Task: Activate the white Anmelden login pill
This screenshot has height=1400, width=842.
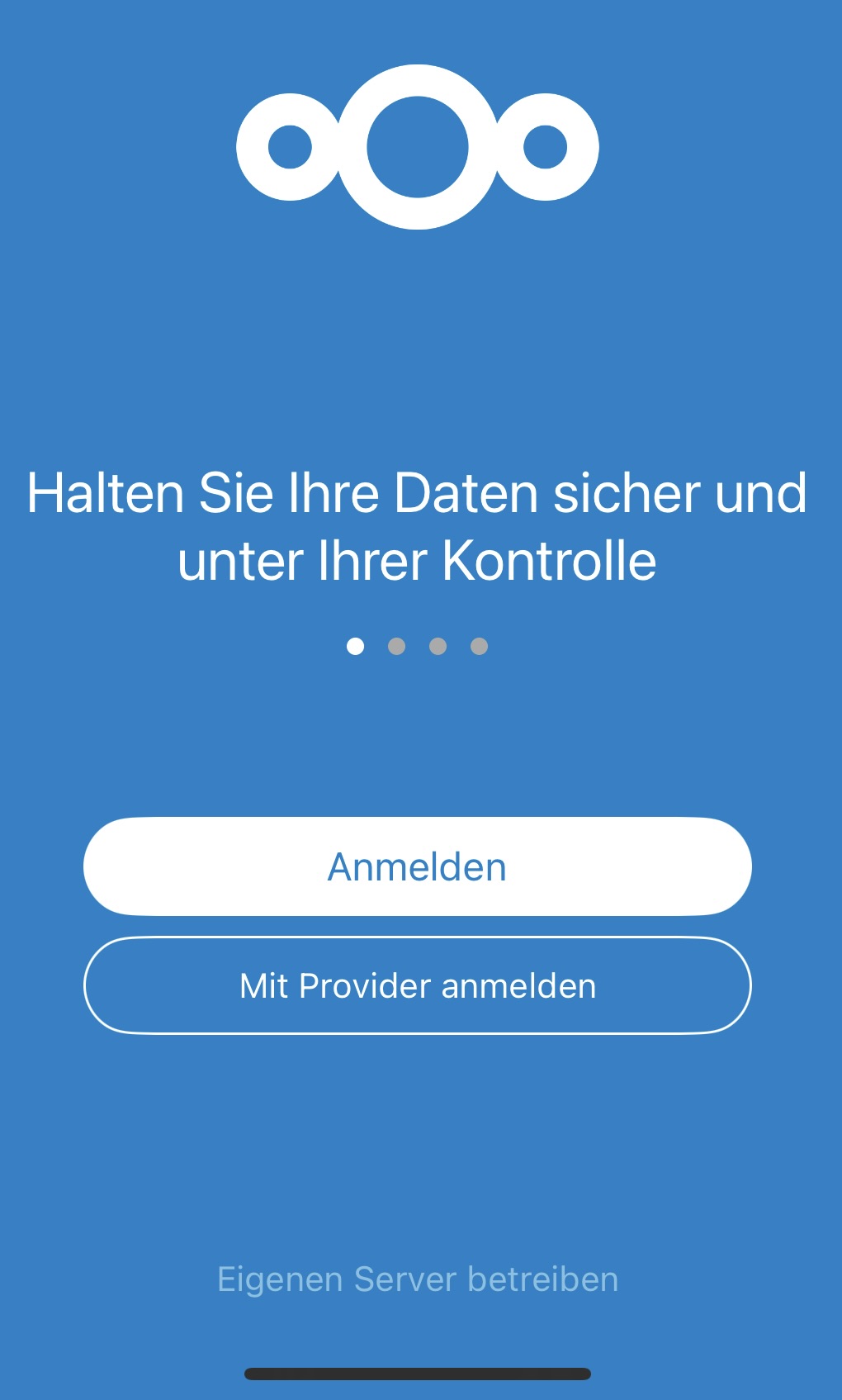Action: click(x=417, y=866)
